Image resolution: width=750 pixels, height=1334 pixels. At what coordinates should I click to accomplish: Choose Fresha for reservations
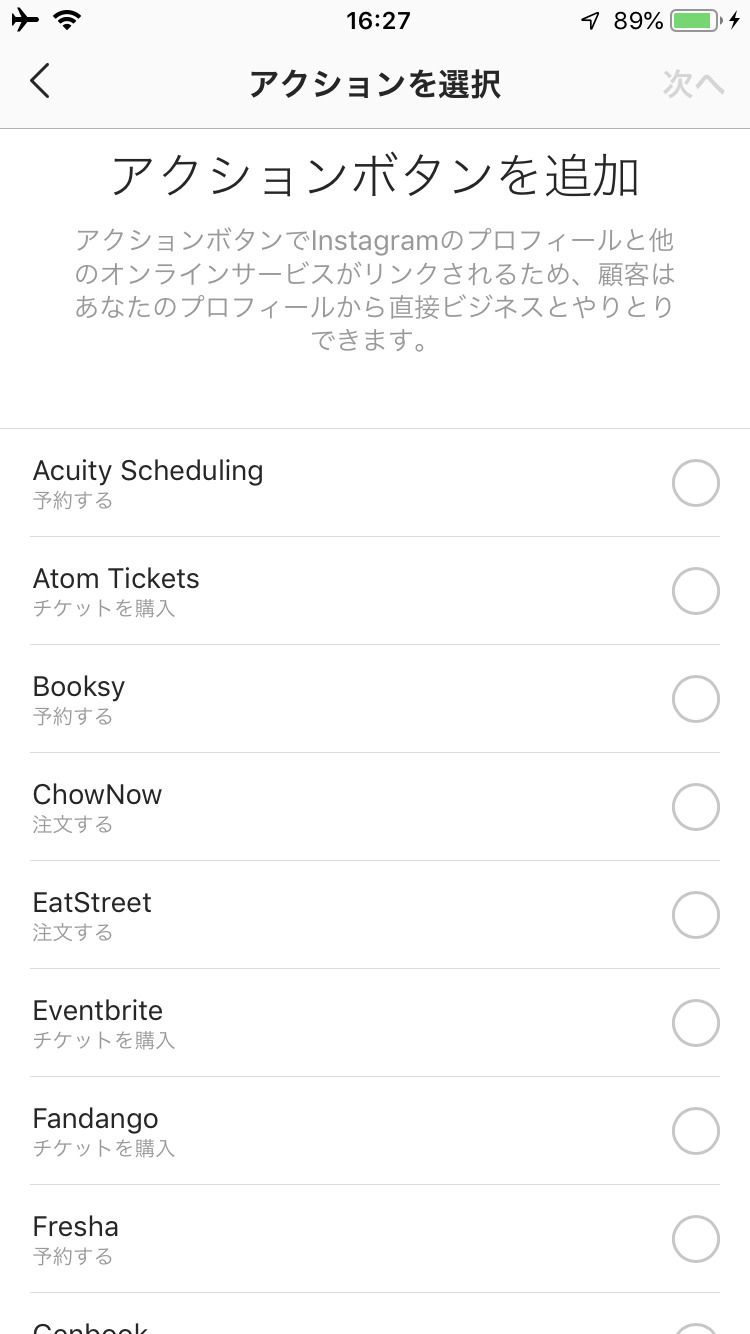point(375,1239)
